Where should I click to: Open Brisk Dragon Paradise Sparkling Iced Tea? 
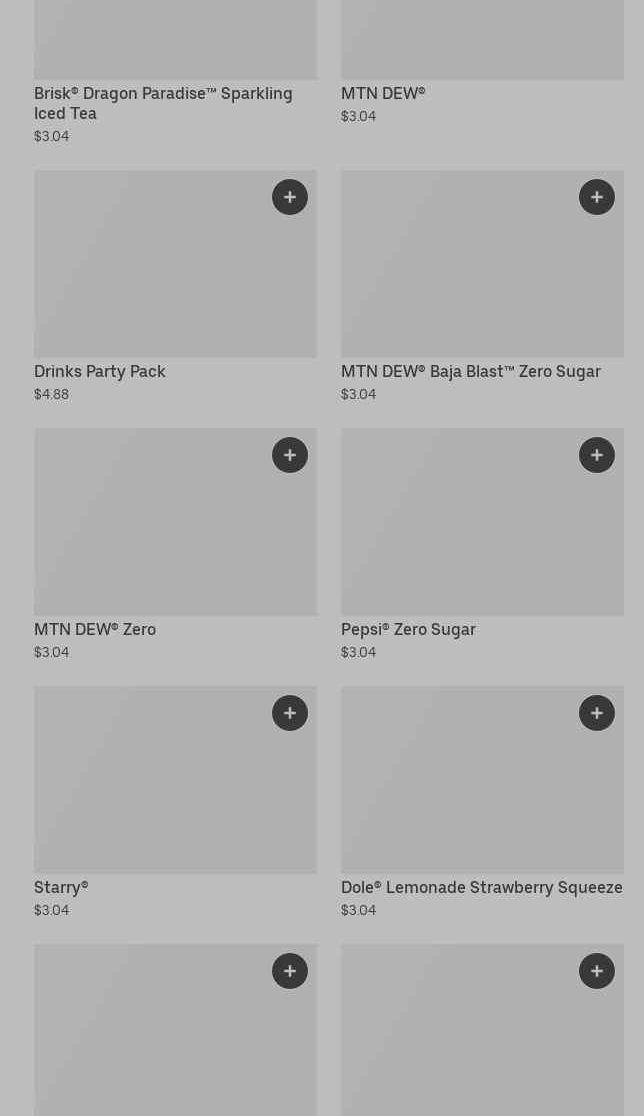coord(163,103)
